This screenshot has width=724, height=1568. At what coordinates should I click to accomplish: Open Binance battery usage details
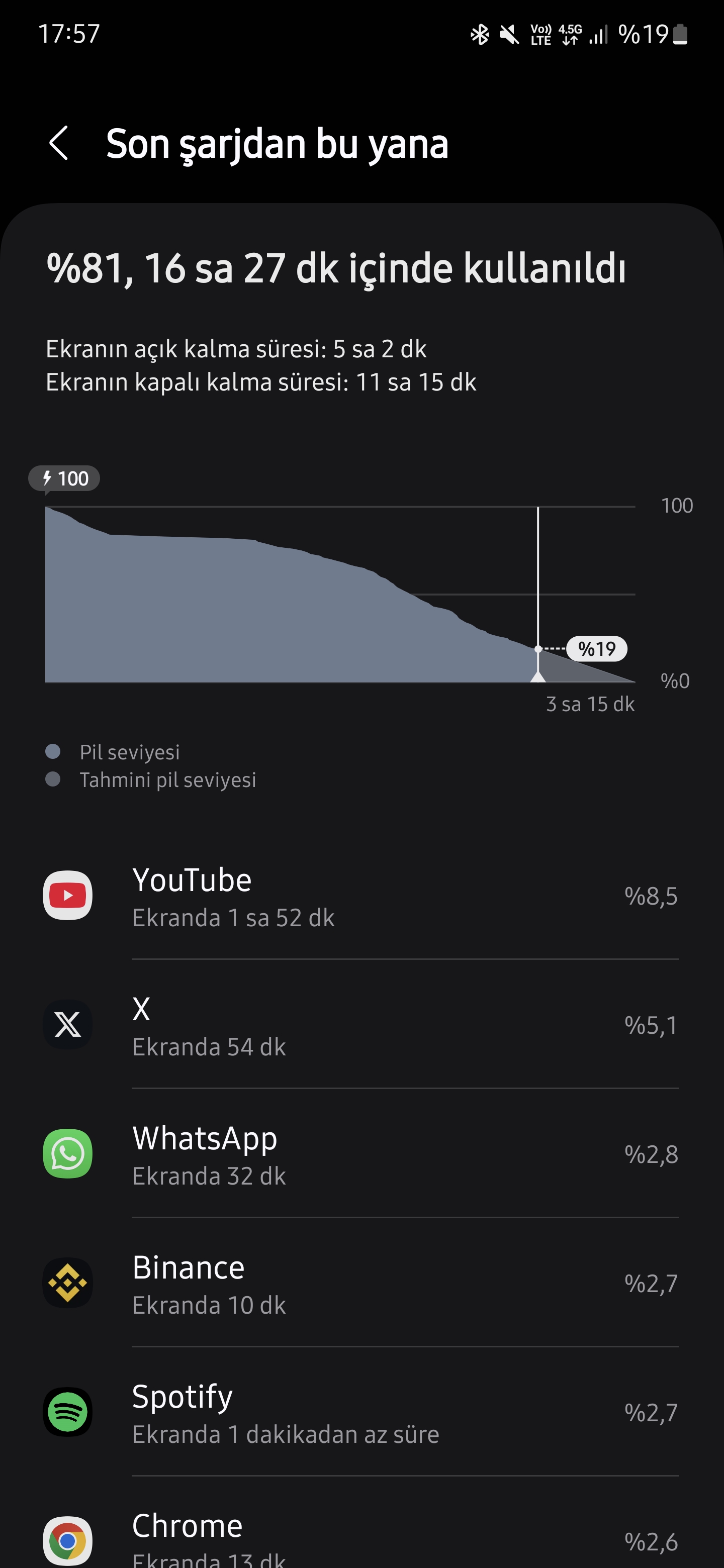pyautogui.click(x=361, y=1283)
